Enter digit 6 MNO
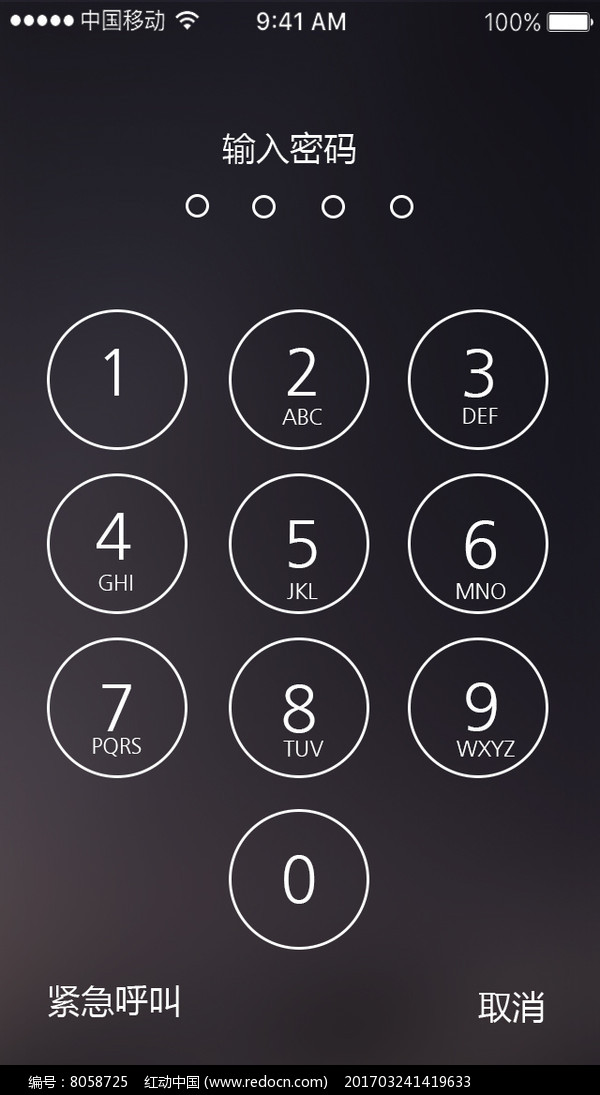The height and width of the screenshot is (1095, 600). (478, 544)
